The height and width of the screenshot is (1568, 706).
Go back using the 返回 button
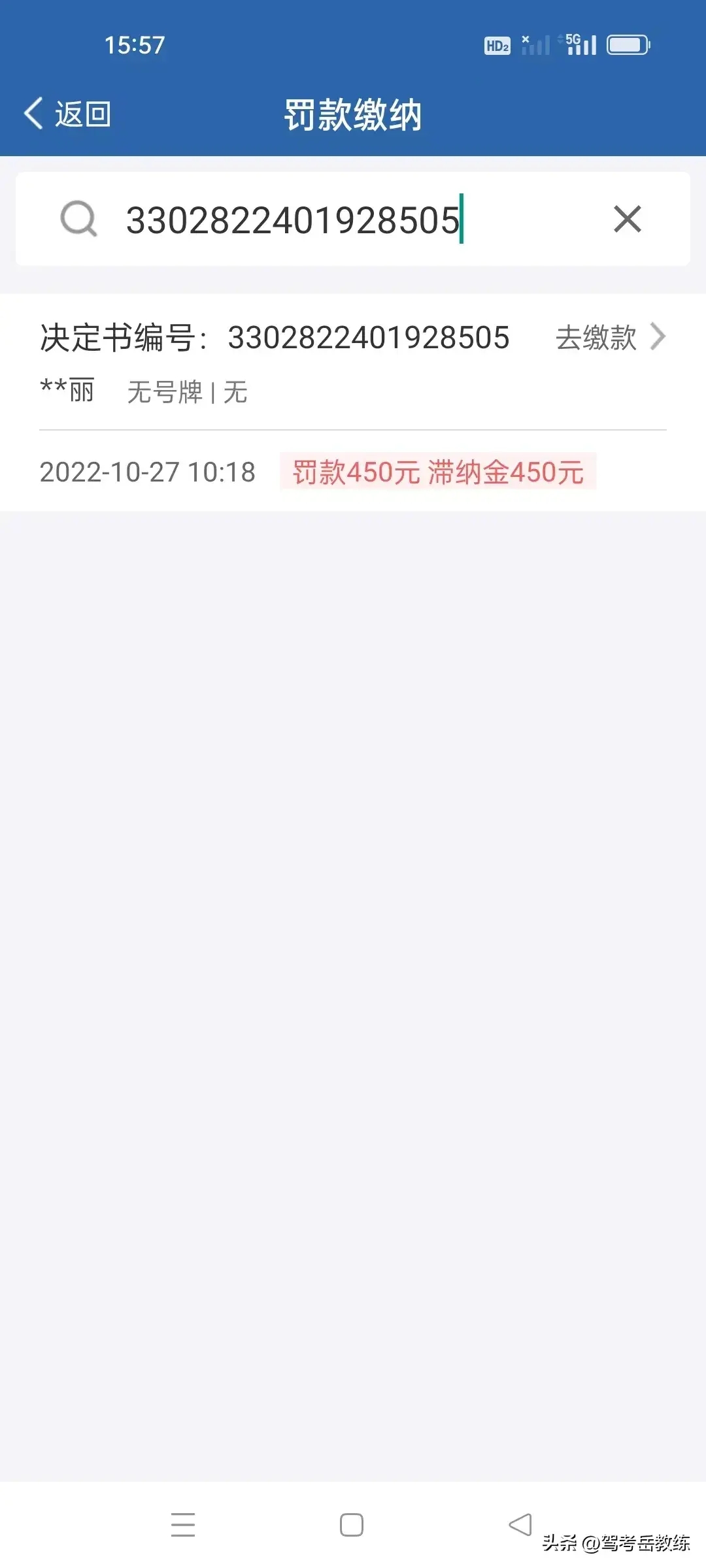pyautogui.click(x=68, y=114)
